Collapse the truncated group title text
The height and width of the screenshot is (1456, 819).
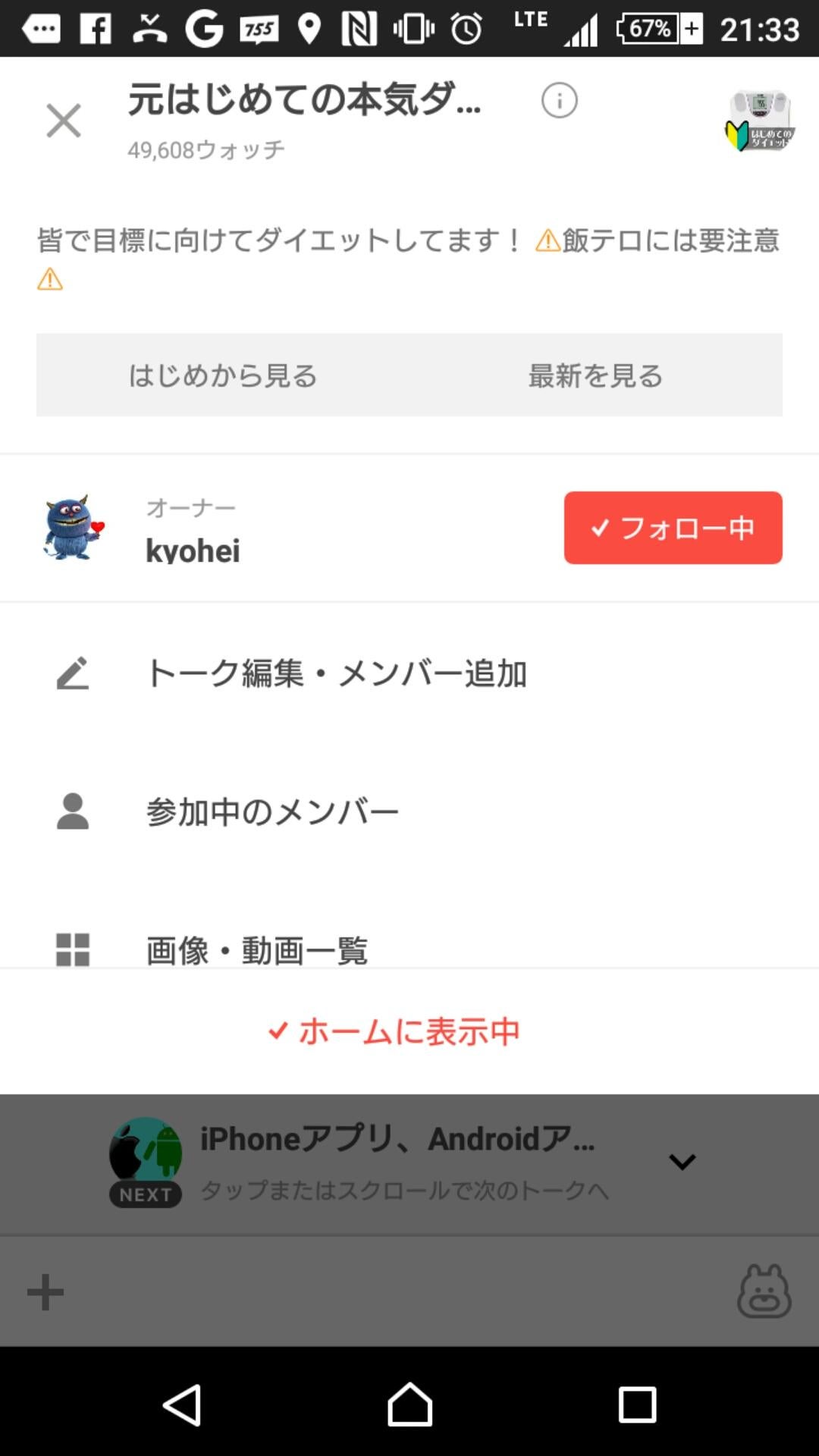click(303, 101)
